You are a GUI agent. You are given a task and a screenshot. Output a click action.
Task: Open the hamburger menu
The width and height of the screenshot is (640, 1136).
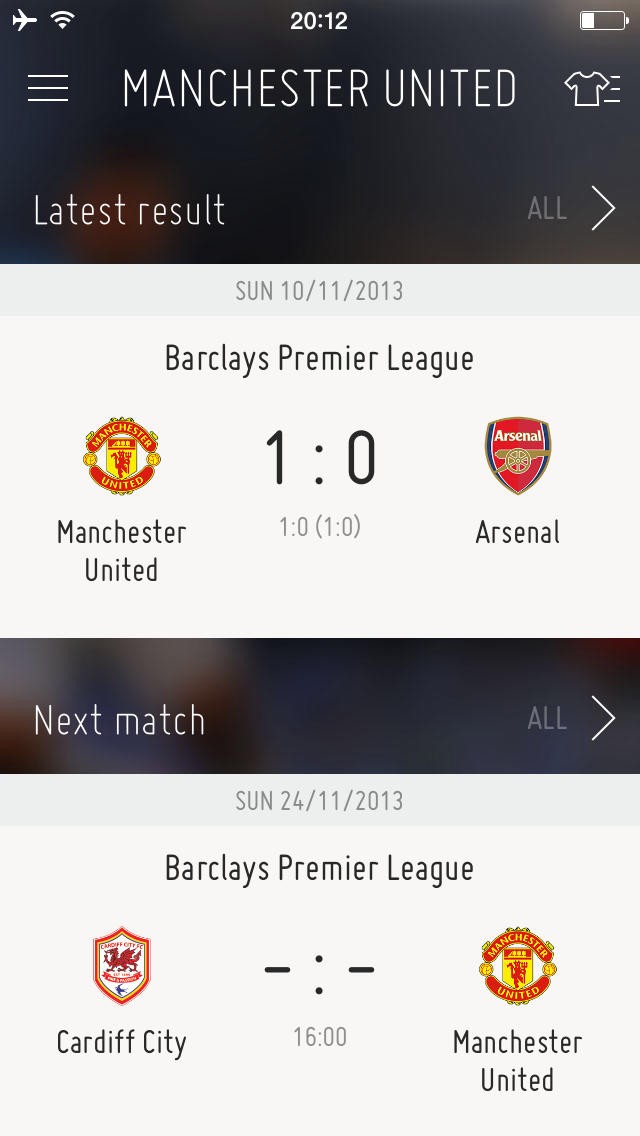(48, 88)
